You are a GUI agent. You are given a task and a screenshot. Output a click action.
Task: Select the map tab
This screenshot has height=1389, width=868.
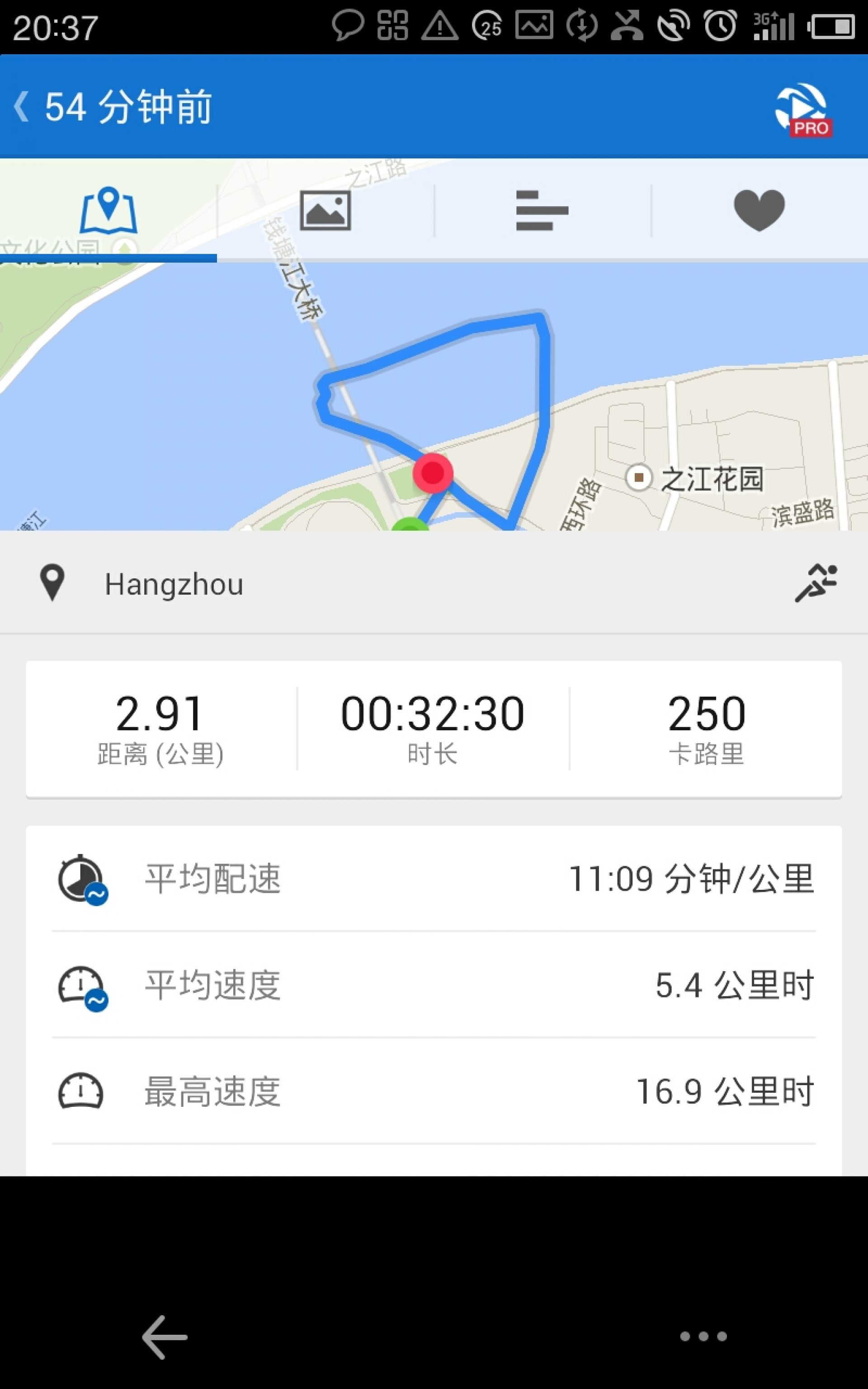[108, 210]
